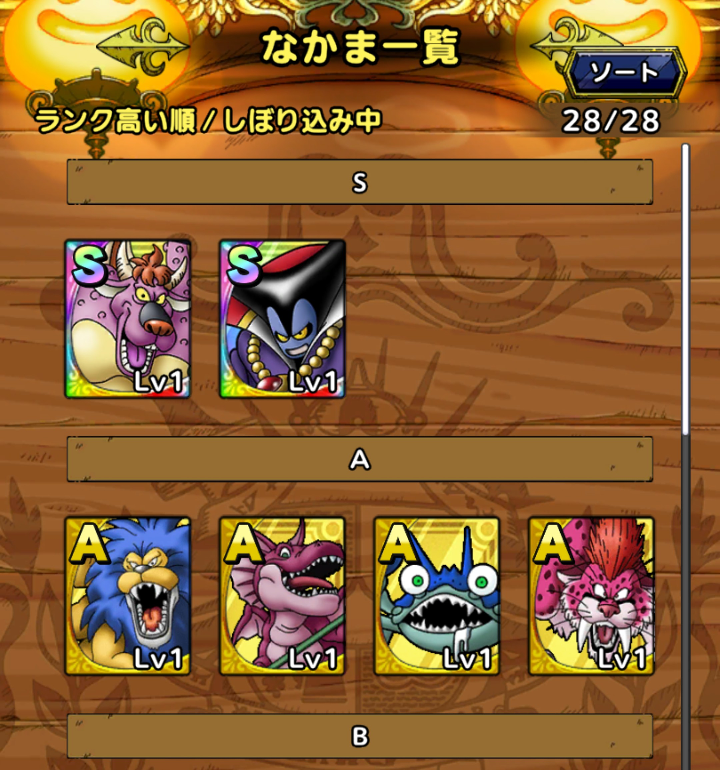720x770 pixels.
Task: Open the ソート sort button
Action: pyautogui.click(x=625, y=72)
